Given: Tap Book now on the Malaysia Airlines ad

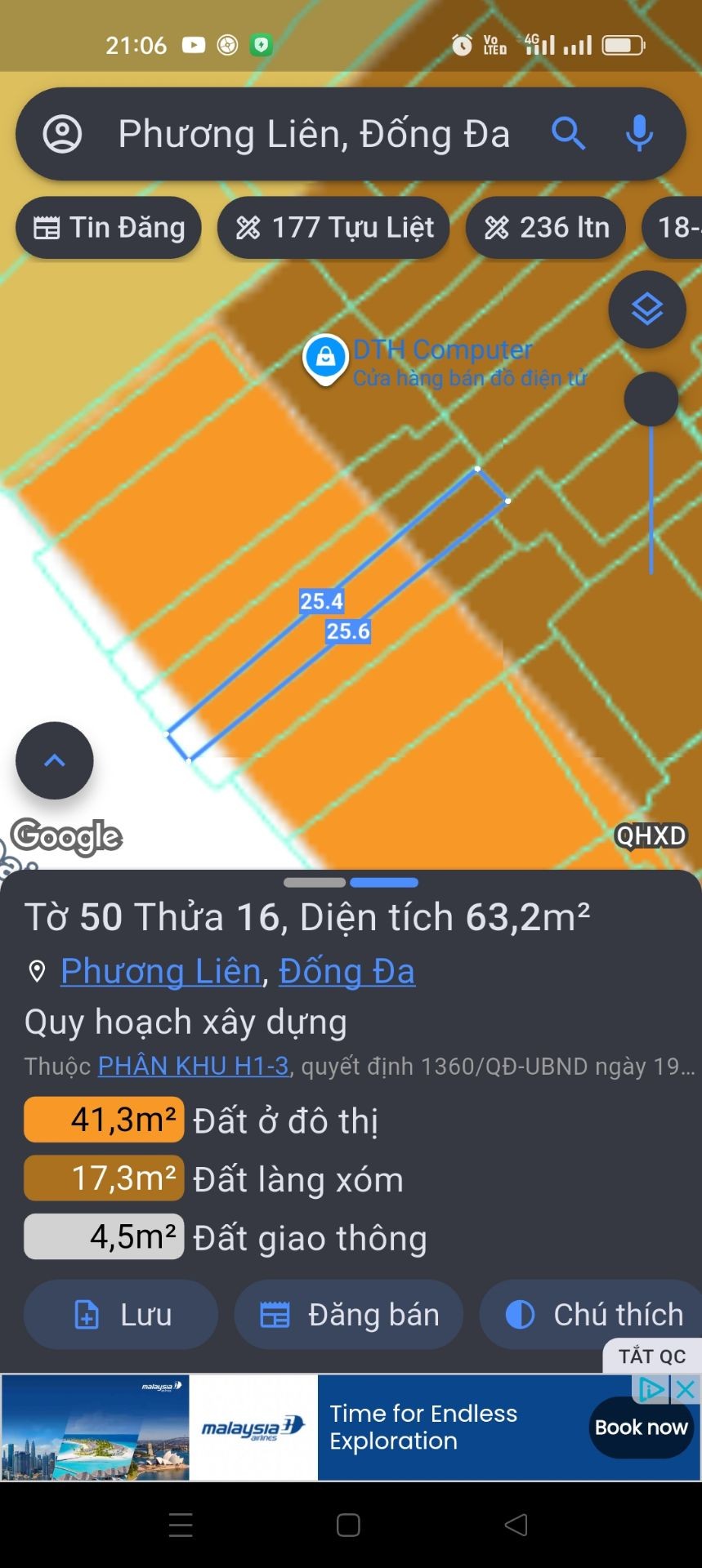Looking at the screenshot, I should click(640, 1427).
